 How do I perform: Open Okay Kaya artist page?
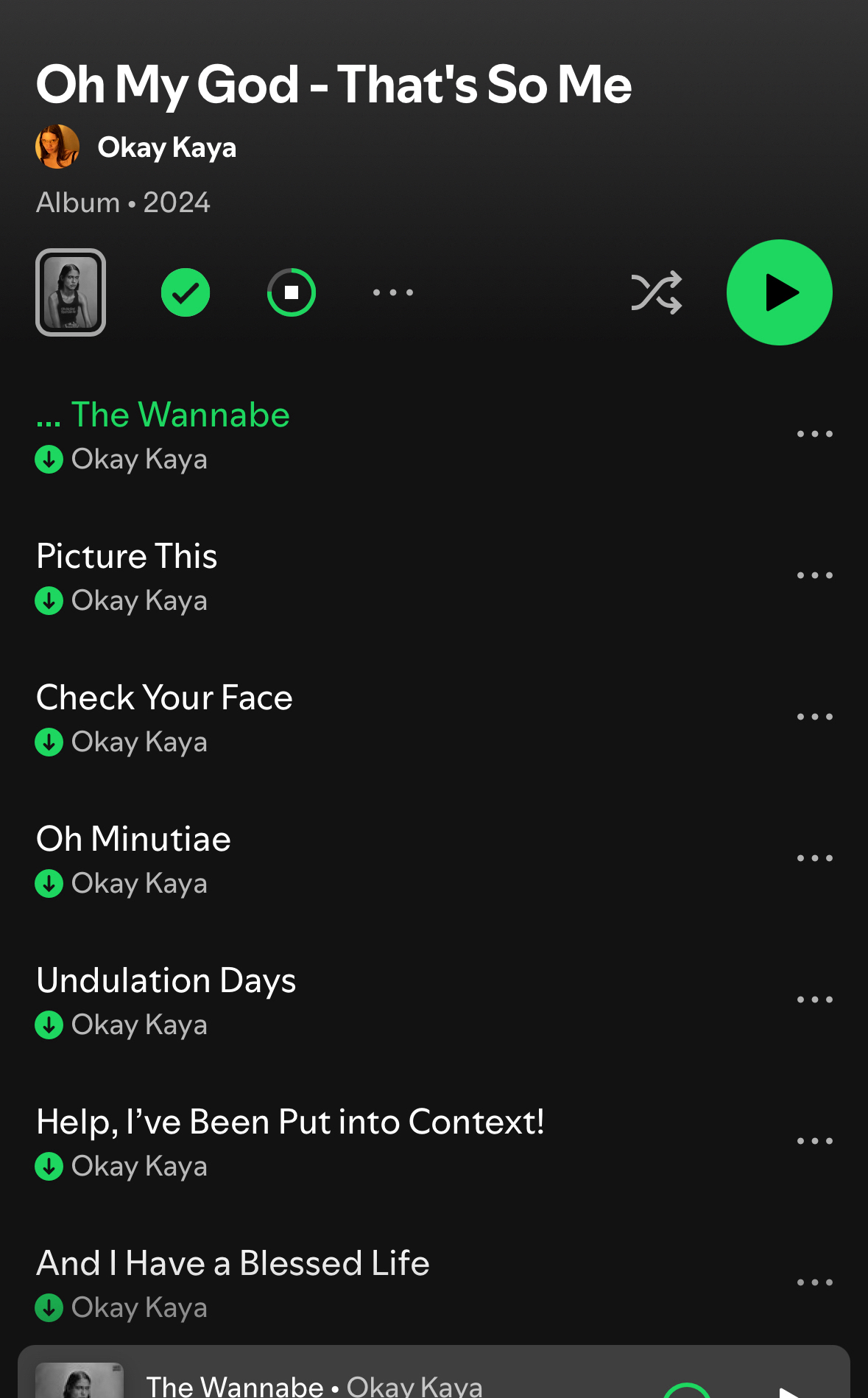point(166,147)
